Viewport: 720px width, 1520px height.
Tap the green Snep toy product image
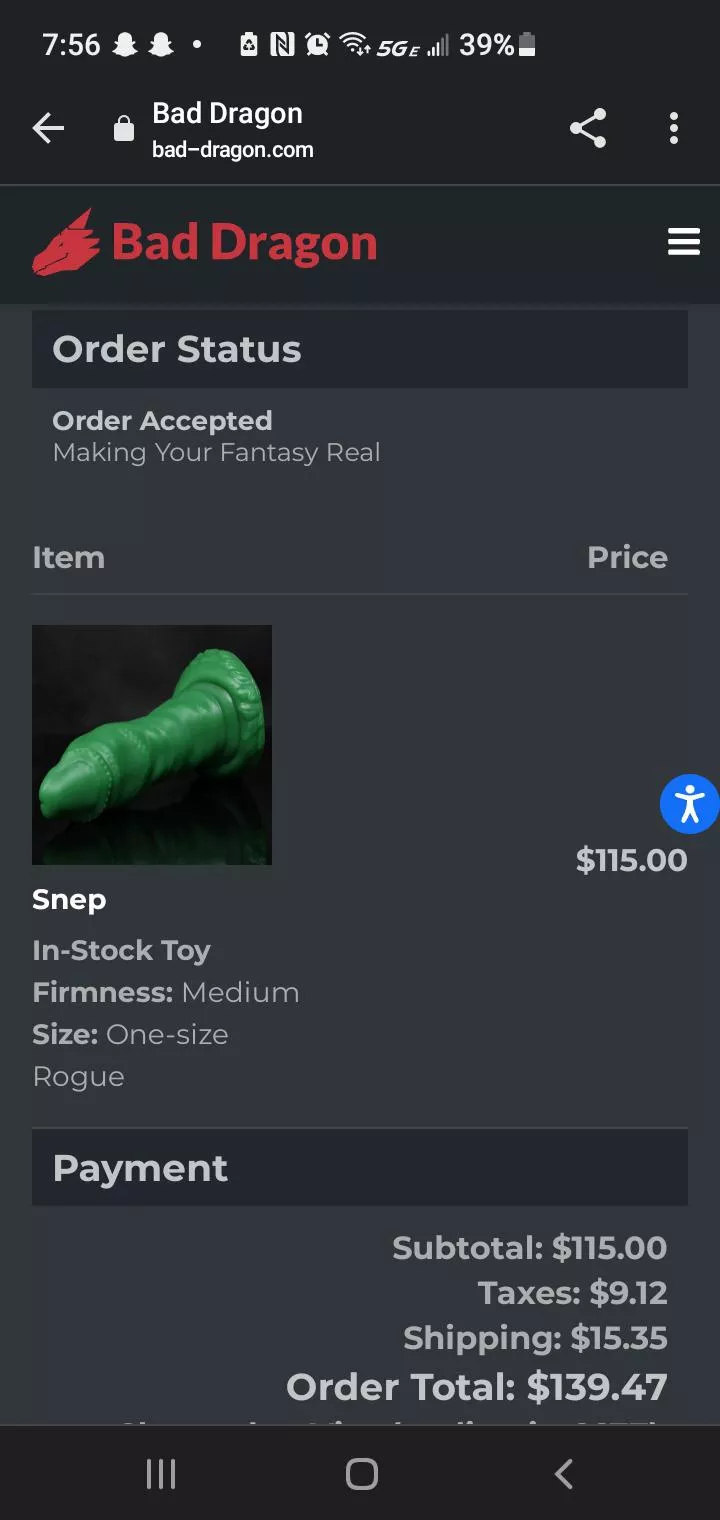152,744
